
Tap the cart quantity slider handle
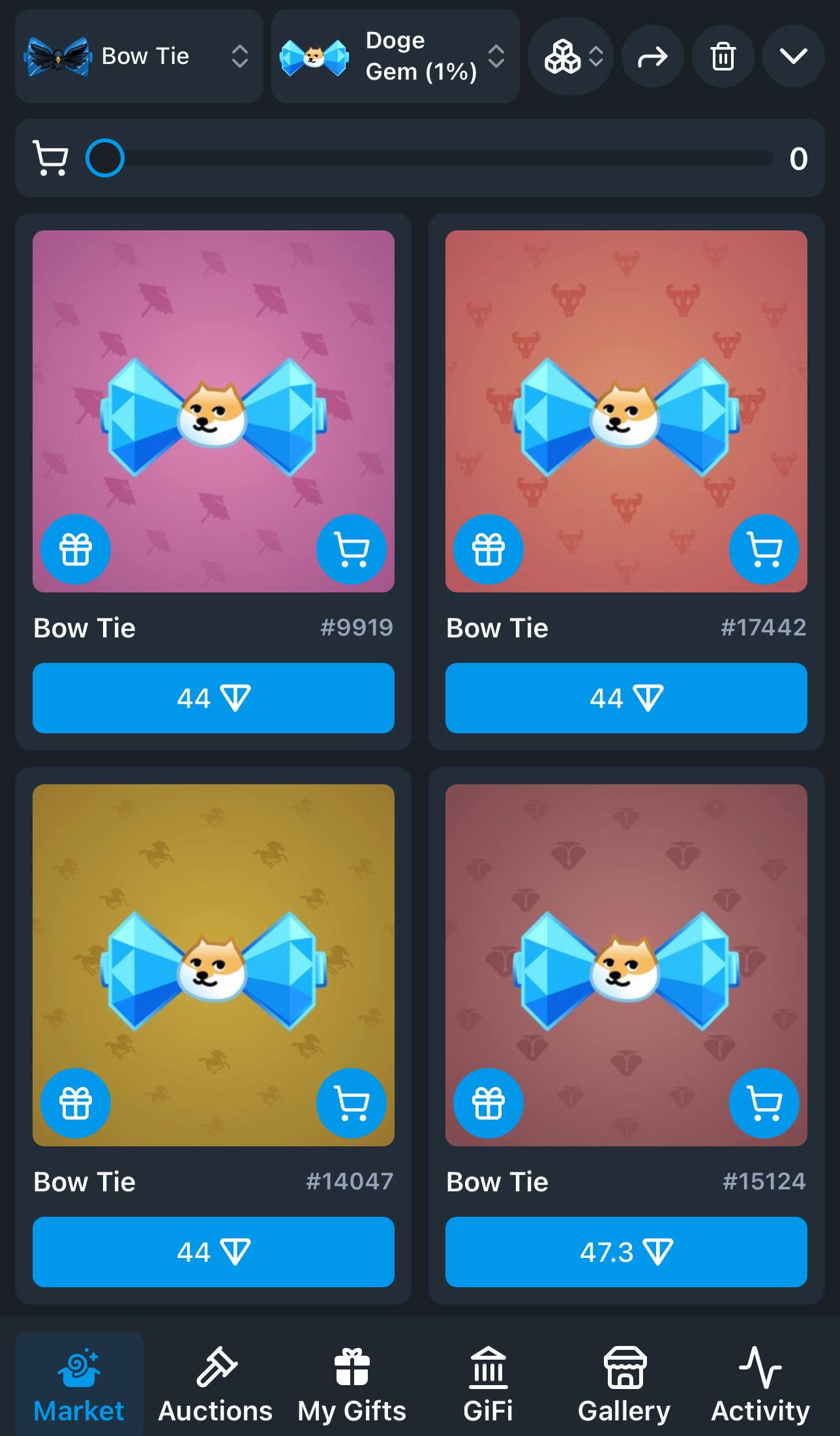tap(105, 158)
